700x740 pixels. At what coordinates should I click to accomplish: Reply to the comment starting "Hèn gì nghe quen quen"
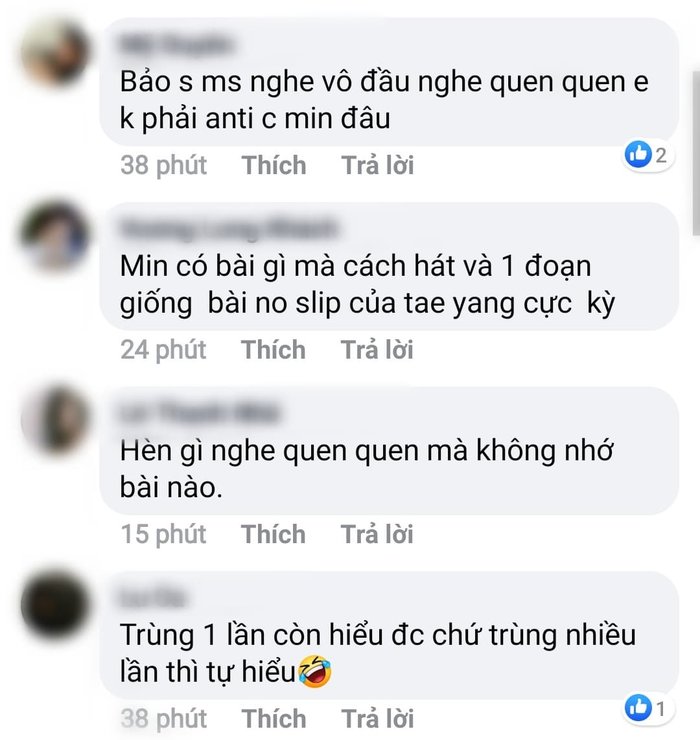tap(377, 535)
